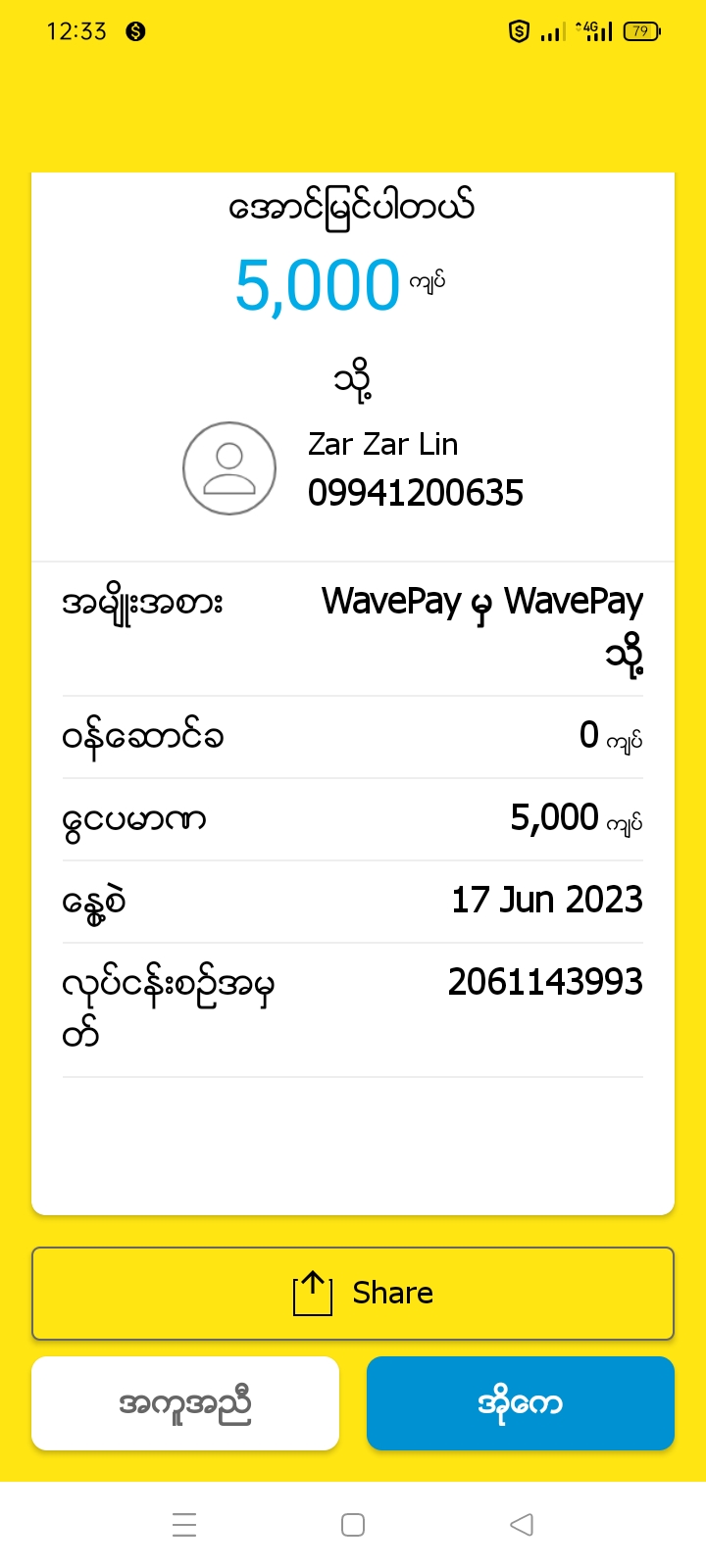Screen dimensions: 706x1568
Task: Share this transaction receipt
Action: [x=353, y=1293]
